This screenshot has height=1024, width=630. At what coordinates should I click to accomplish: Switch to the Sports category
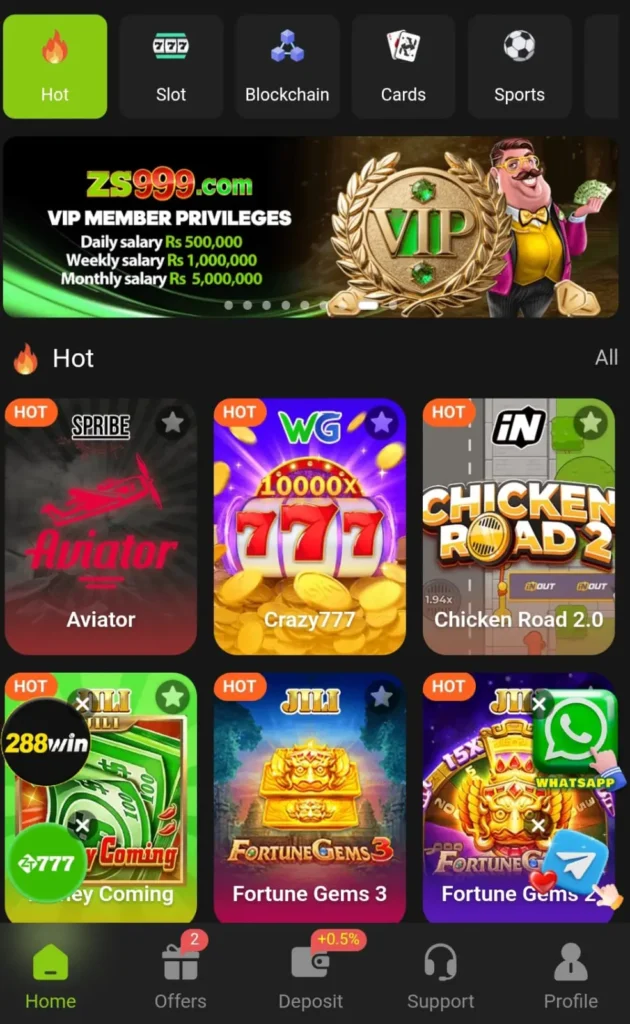point(519,67)
